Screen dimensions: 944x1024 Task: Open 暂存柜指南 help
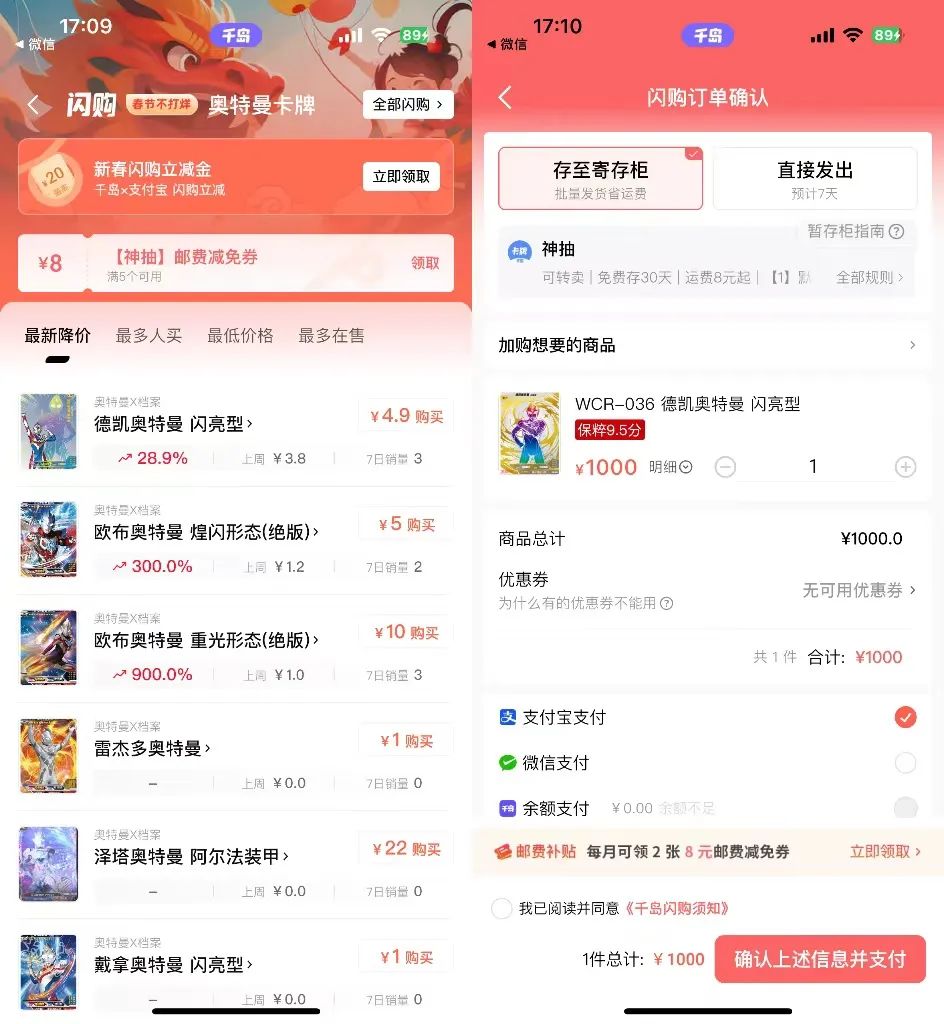[856, 231]
